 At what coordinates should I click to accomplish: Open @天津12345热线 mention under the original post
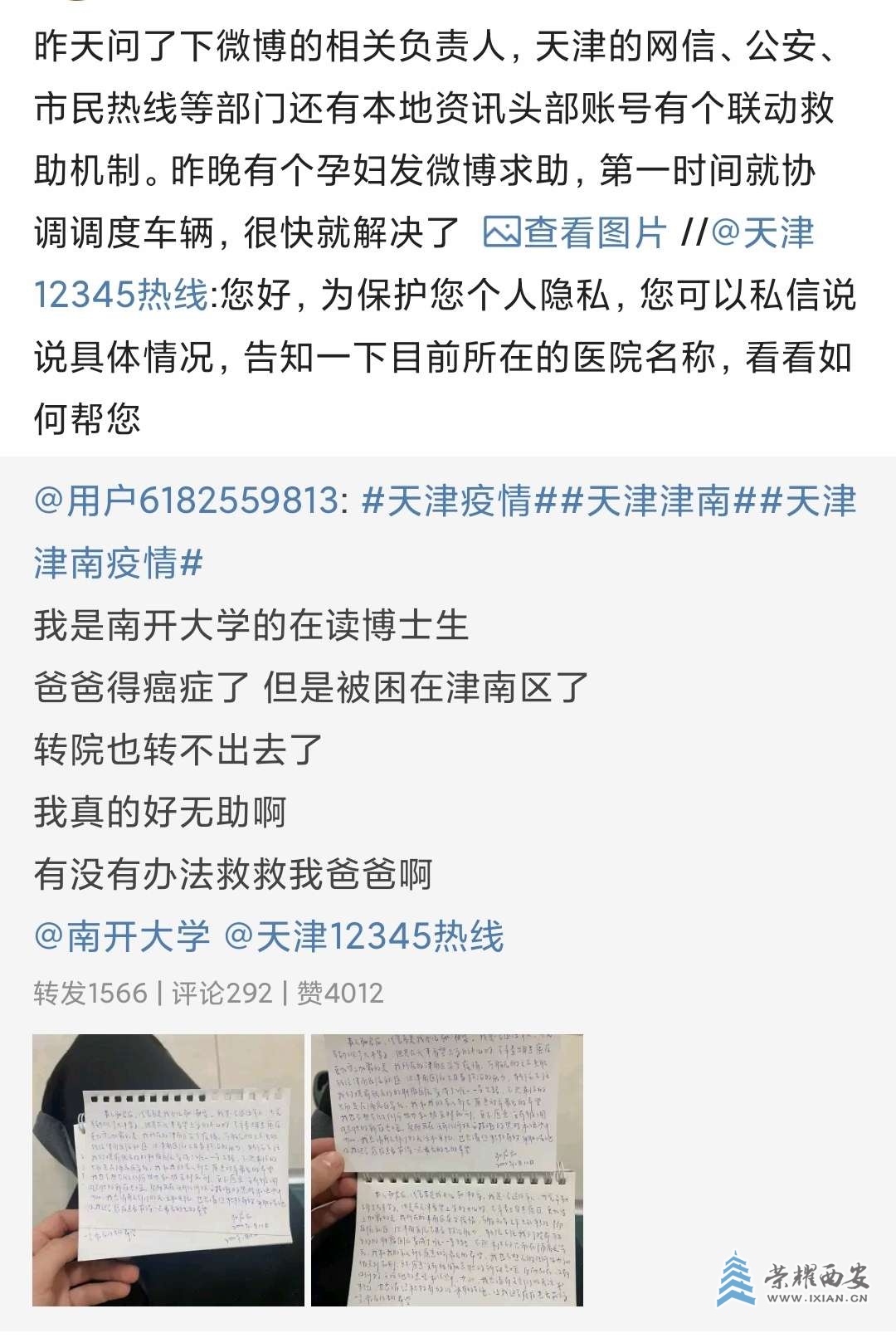(x=364, y=936)
